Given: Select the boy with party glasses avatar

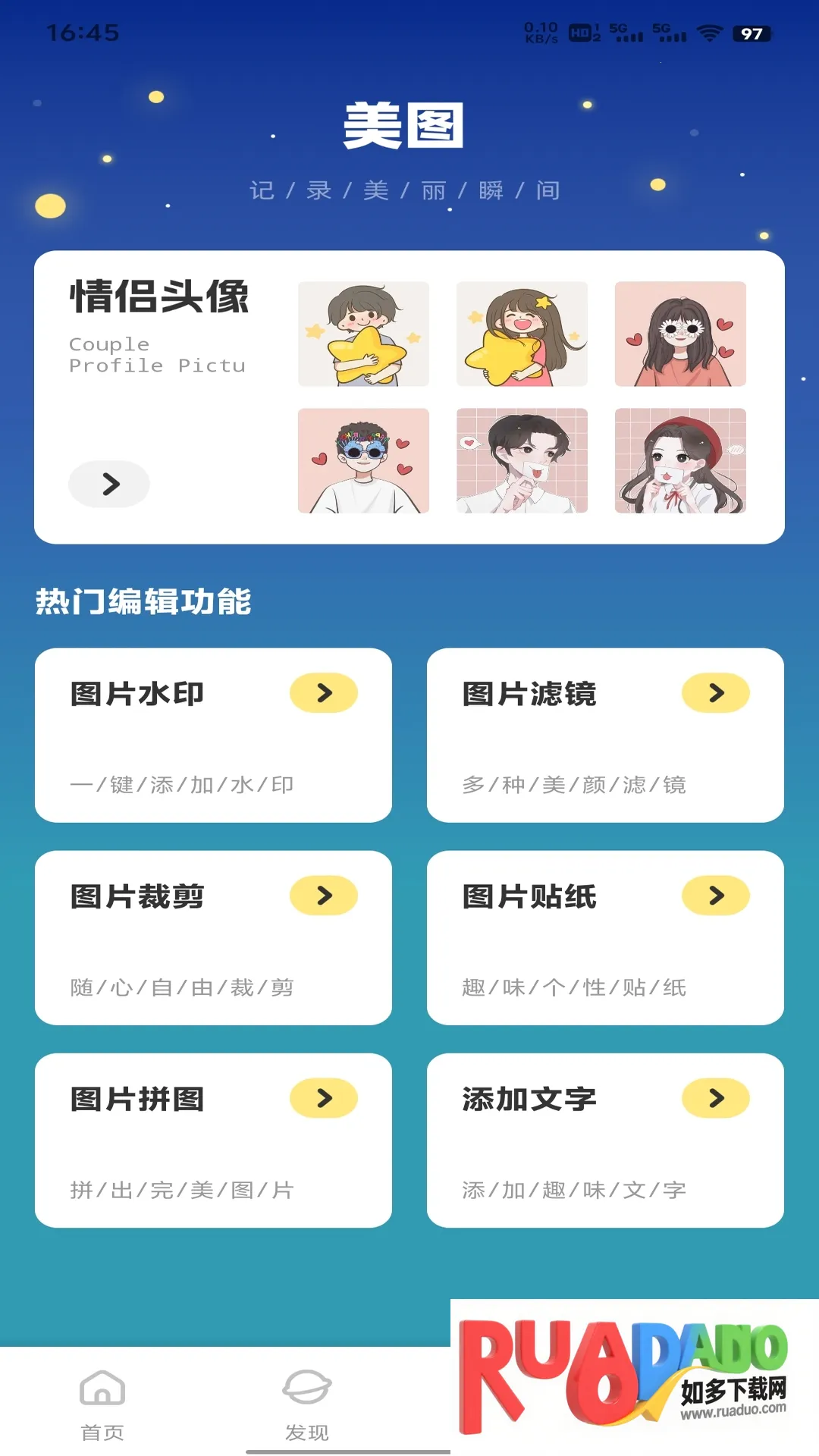Looking at the screenshot, I should [363, 461].
